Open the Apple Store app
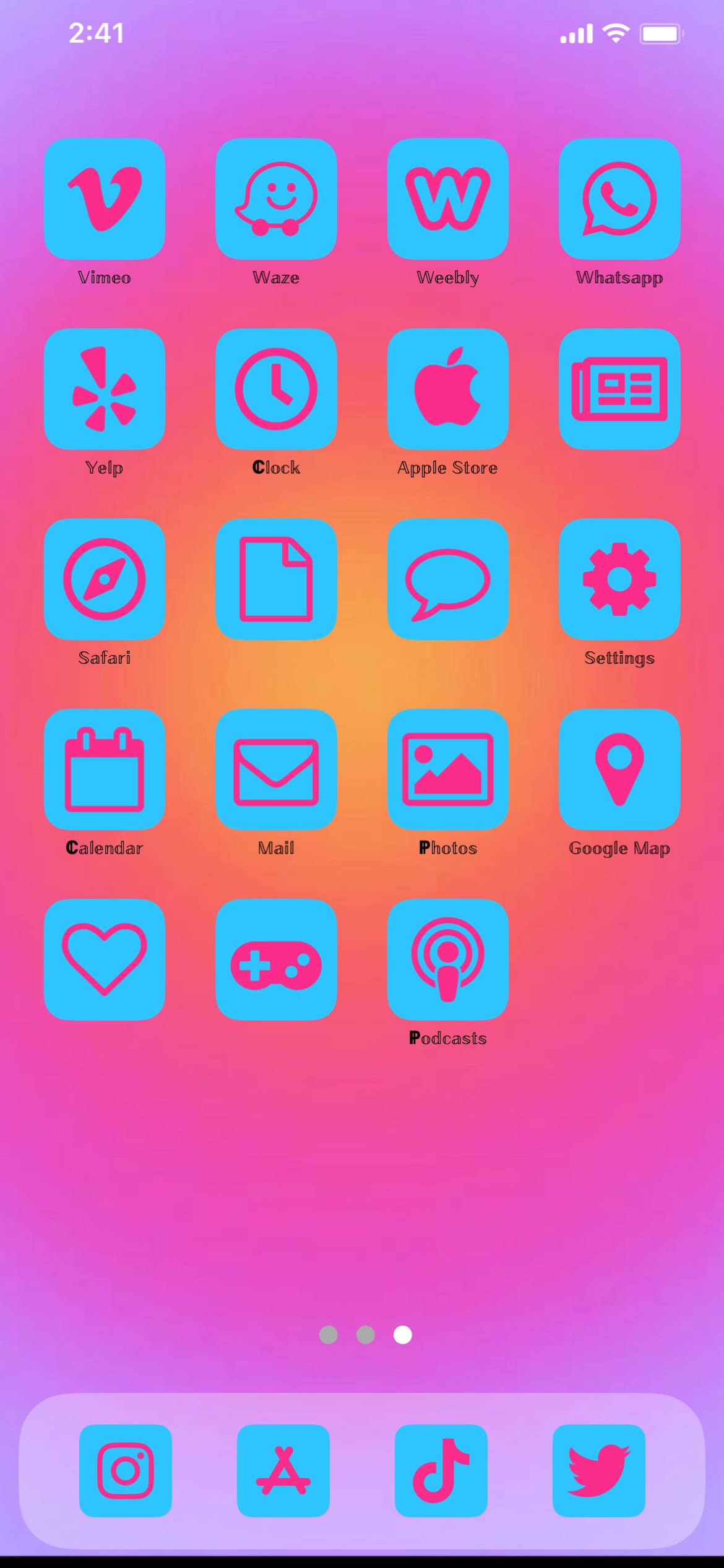 tap(448, 389)
